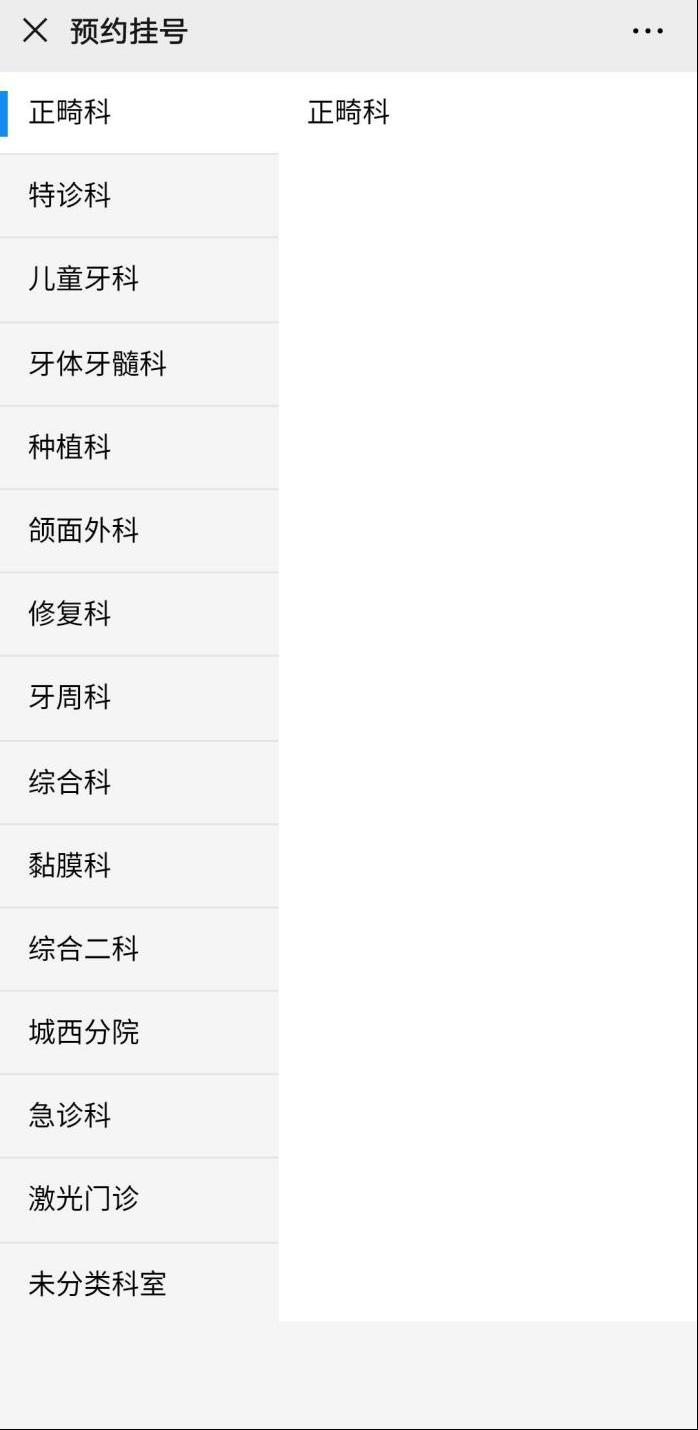Viewport: 698px width, 1430px height.
Task: Tap the 综合科 department
Action: pyautogui.click(x=70, y=782)
